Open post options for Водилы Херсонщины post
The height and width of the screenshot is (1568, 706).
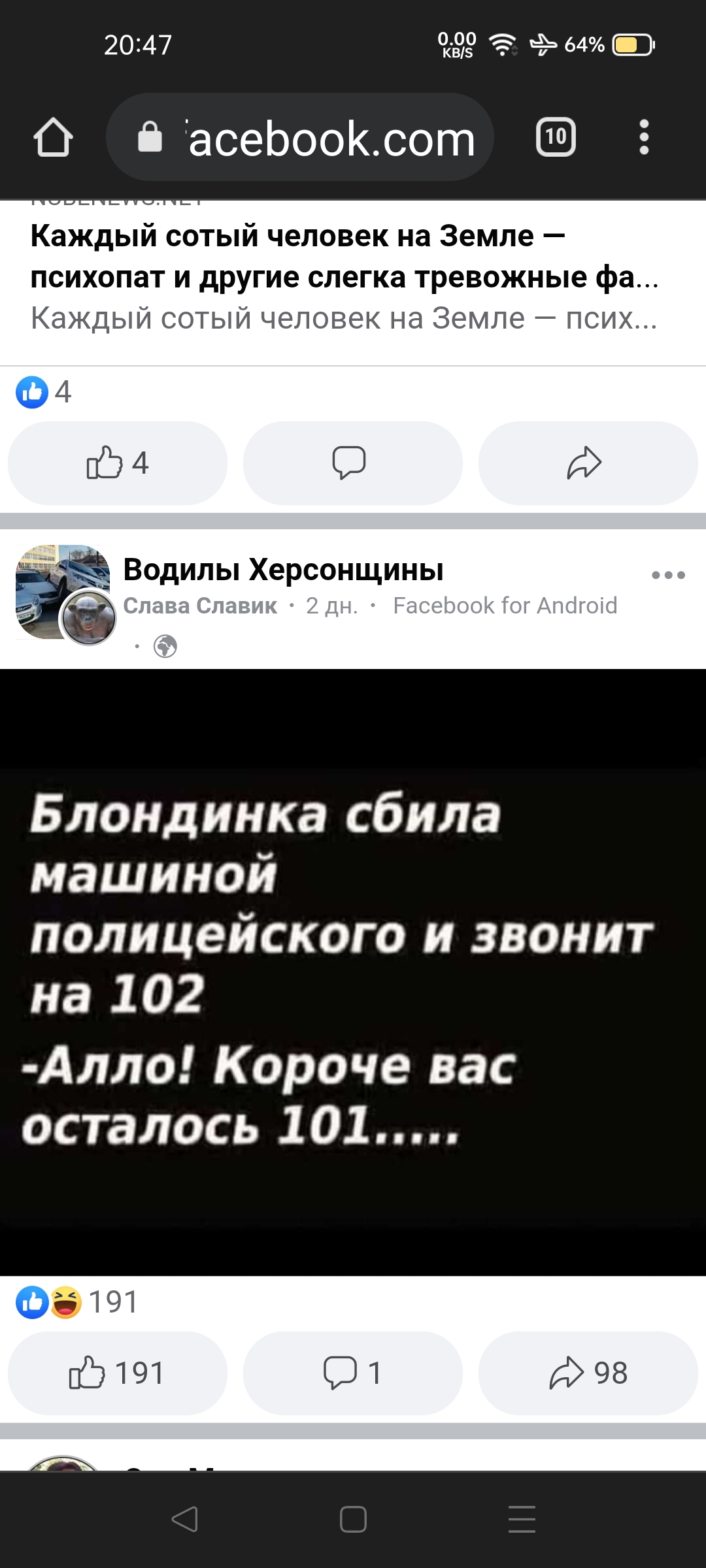pyautogui.click(x=668, y=575)
